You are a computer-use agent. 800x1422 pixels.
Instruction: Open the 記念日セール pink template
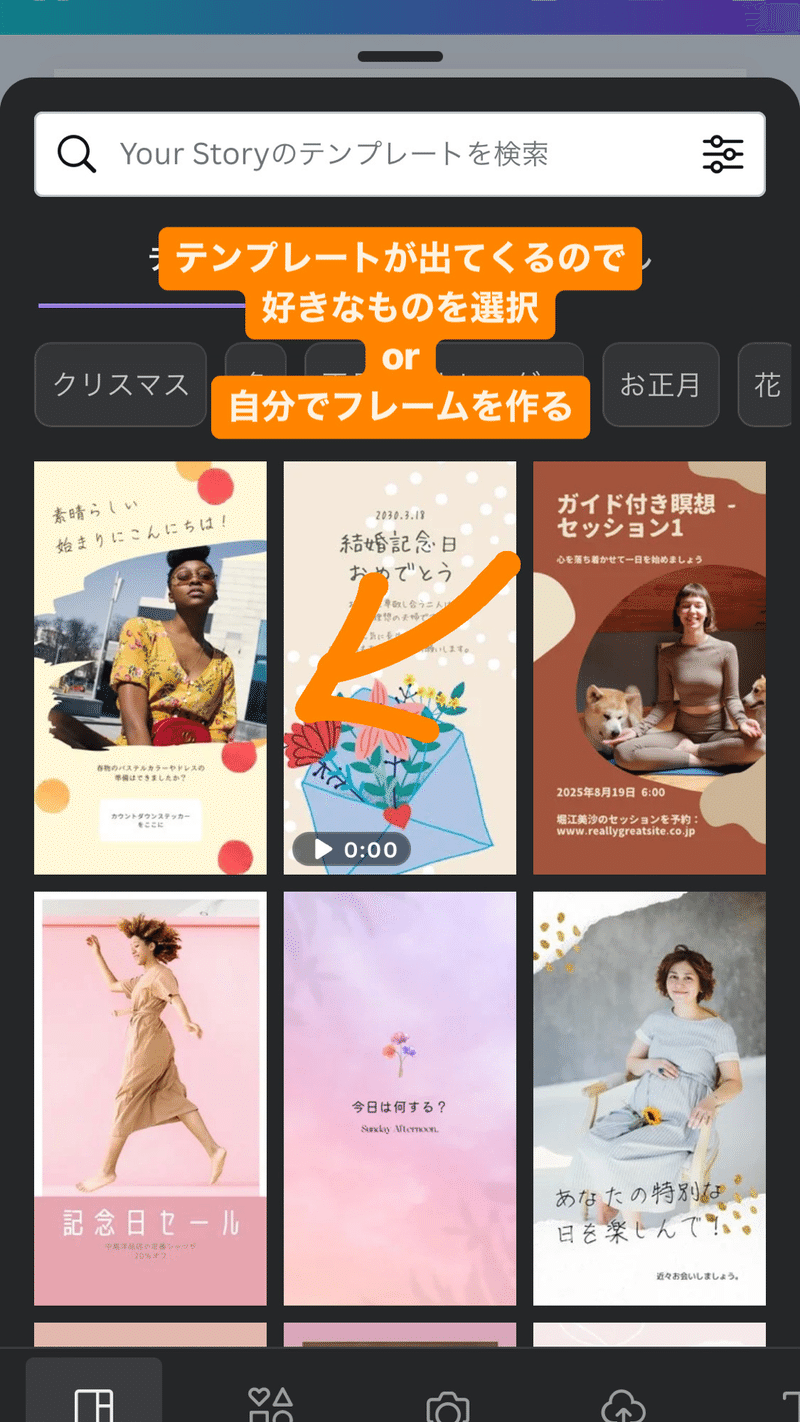pyautogui.click(x=150, y=1100)
